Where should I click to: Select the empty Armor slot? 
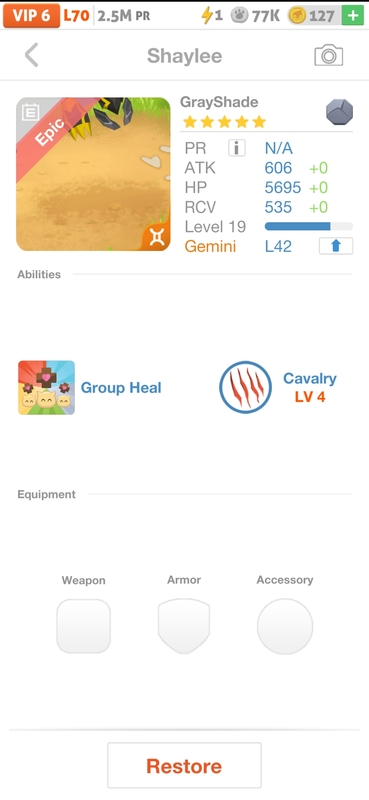pos(184,626)
